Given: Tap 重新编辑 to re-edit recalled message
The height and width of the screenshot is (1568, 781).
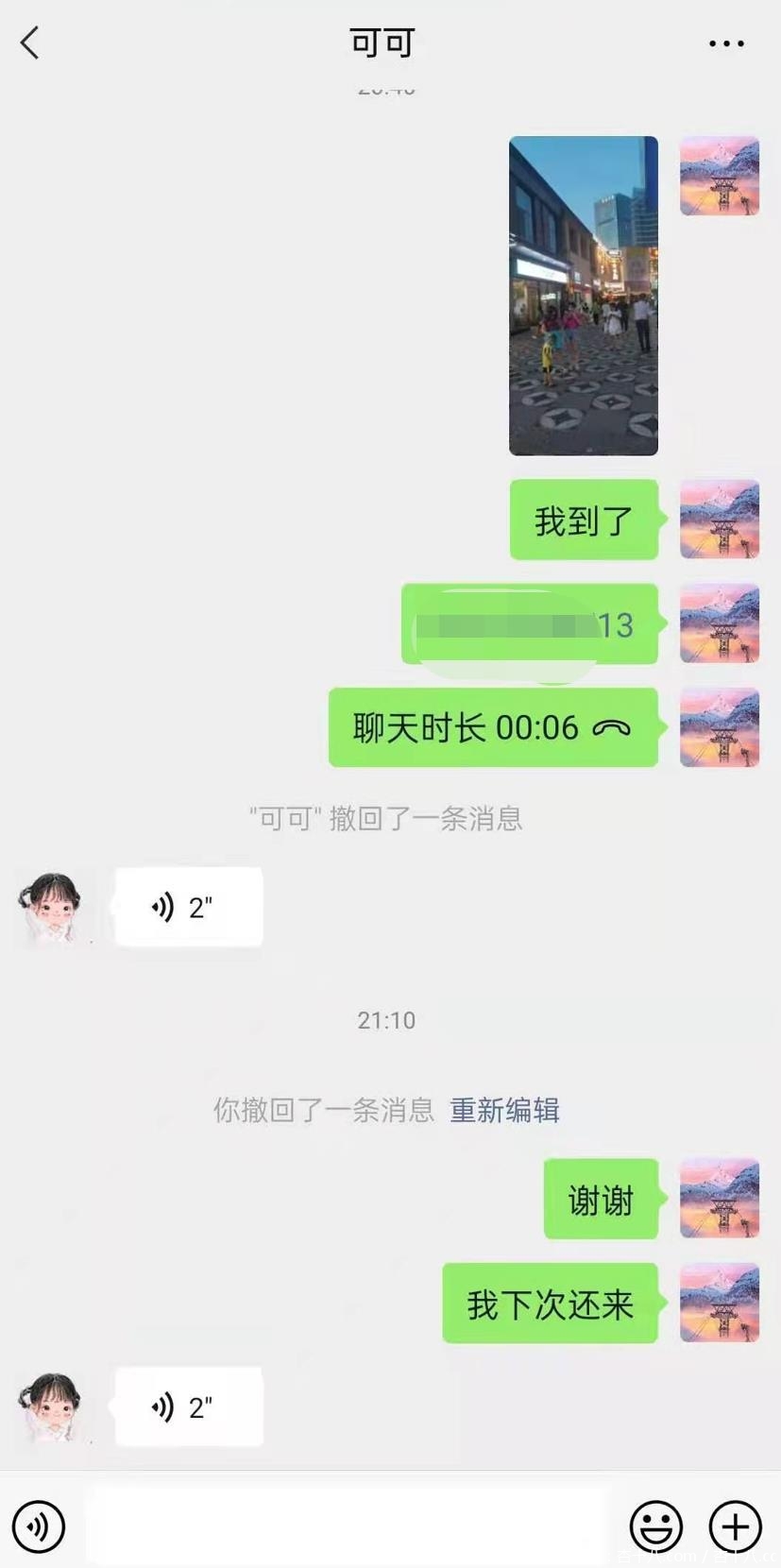Looking at the screenshot, I should [x=504, y=1110].
